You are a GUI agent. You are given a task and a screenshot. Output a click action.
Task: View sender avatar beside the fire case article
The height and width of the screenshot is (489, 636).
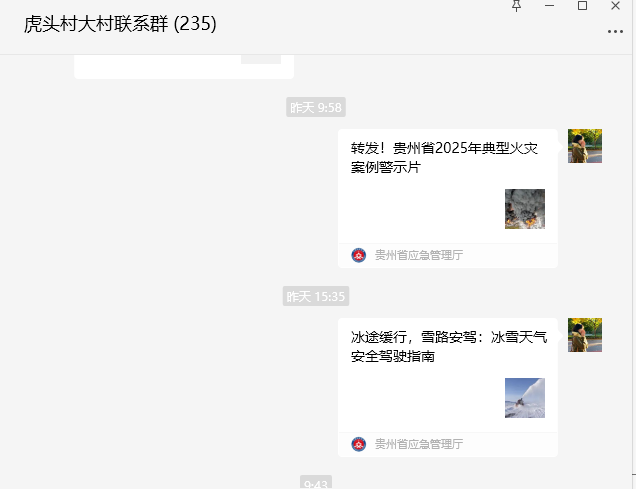(x=585, y=146)
